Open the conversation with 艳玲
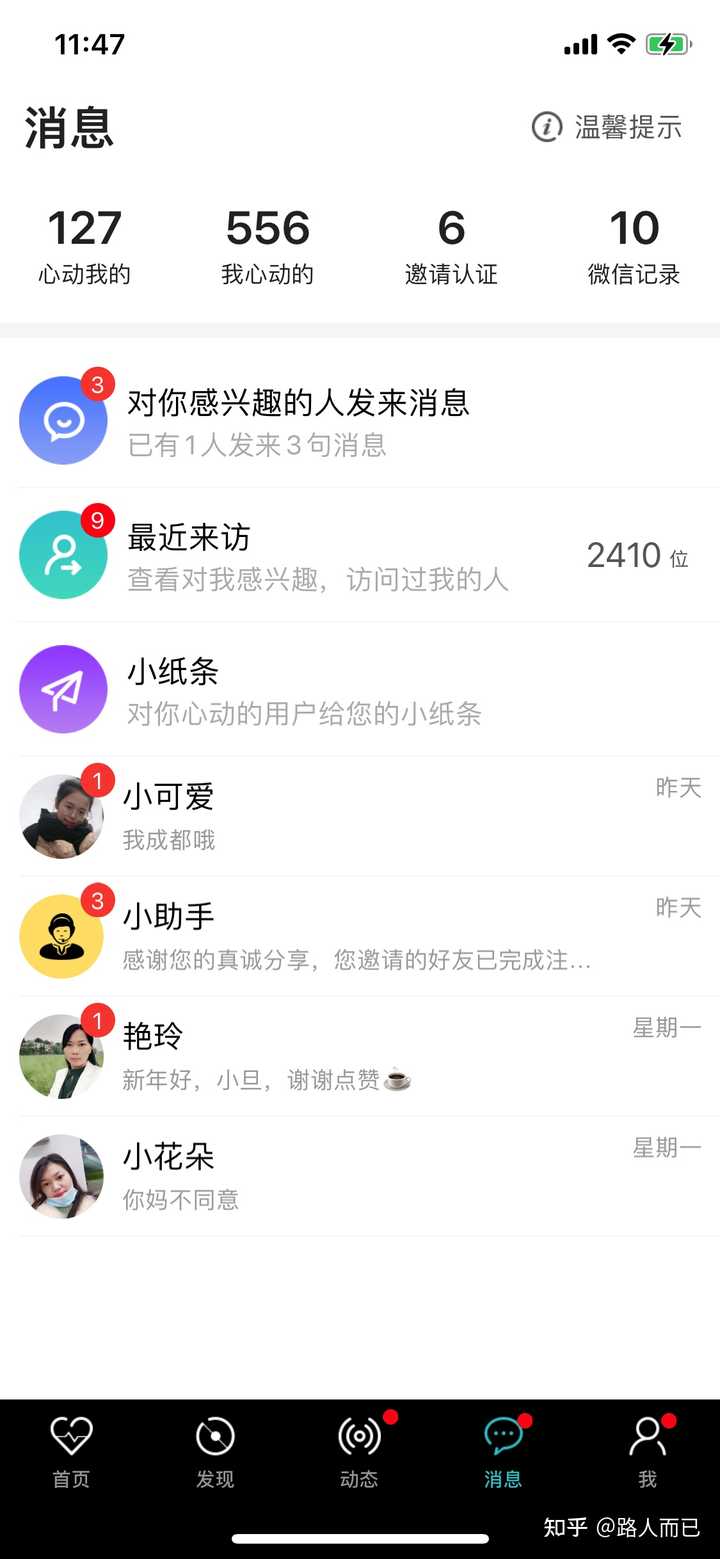Screen dimensions: 720x1559 [360, 1056]
